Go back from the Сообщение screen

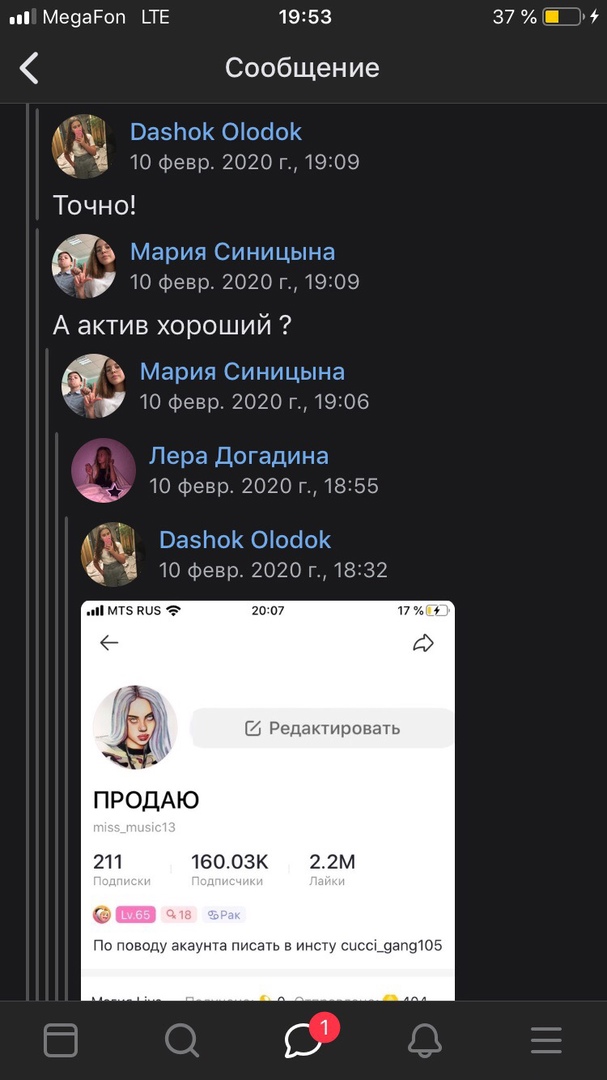pyautogui.click(x=29, y=68)
